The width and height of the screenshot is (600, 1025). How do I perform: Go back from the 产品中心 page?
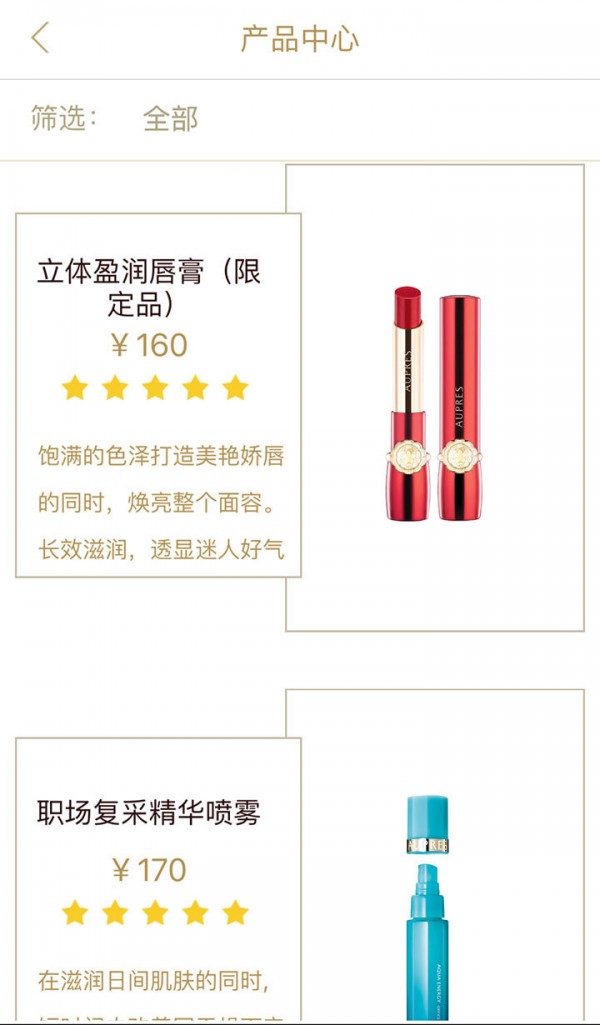(x=40, y=38)
